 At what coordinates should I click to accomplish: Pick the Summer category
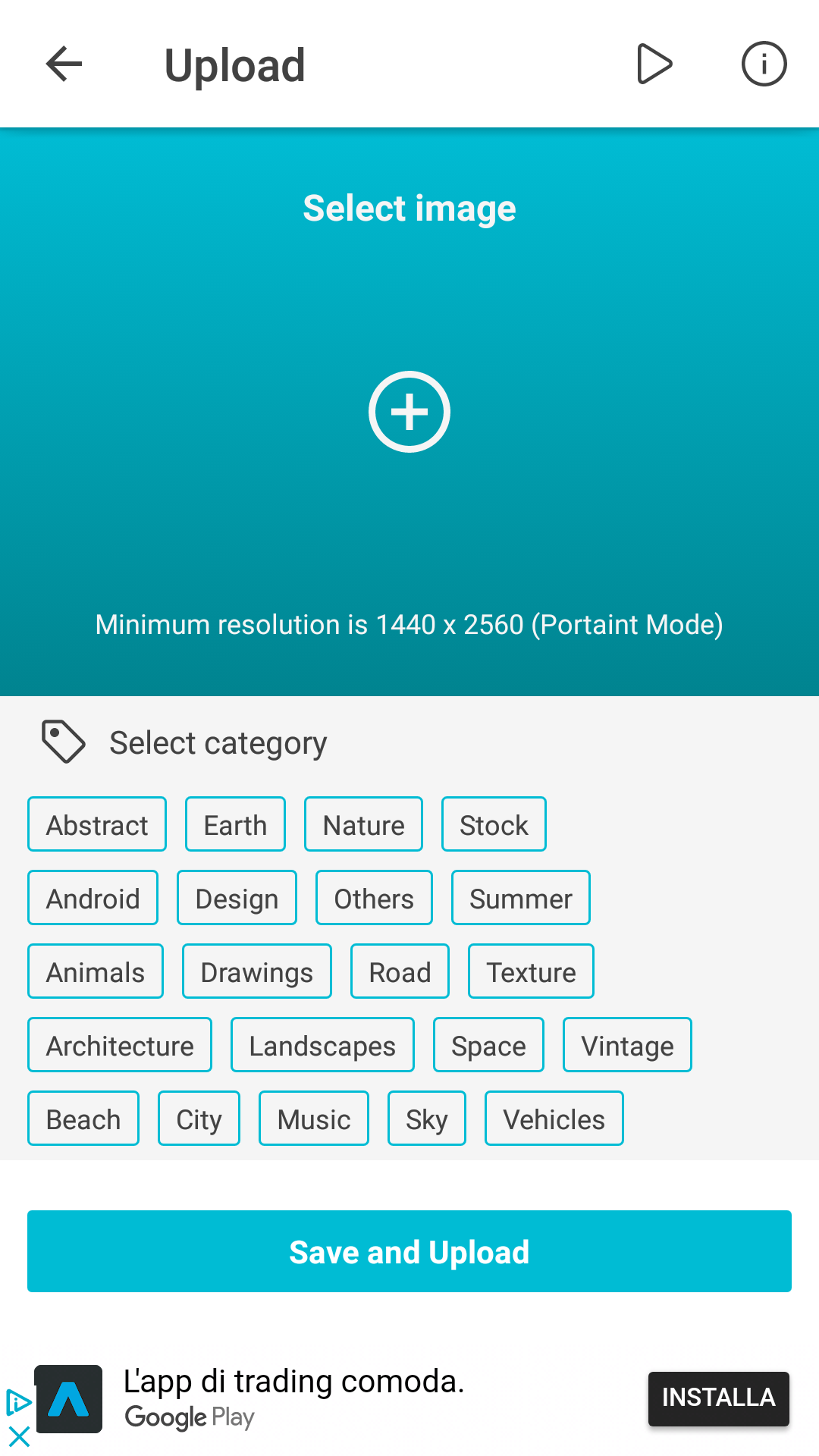(x=520, y=898)
